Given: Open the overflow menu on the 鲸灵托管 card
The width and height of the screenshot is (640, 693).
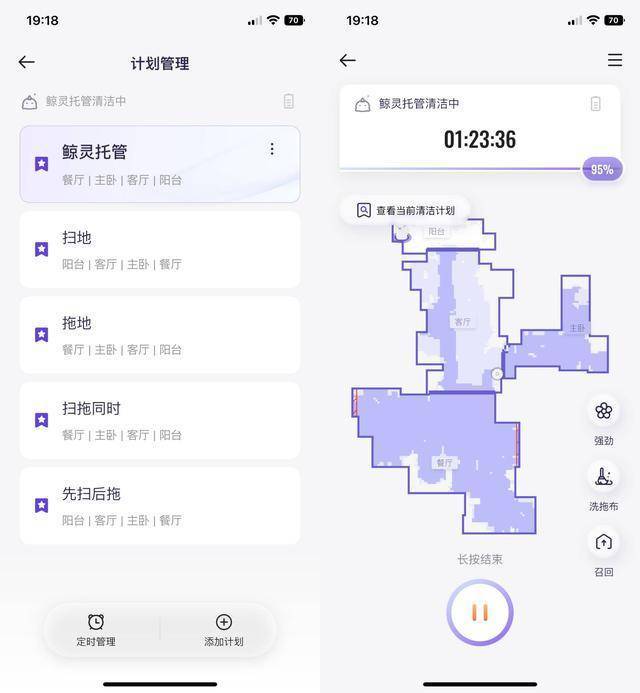Looking at the screenshot, I should pos(272,149).
